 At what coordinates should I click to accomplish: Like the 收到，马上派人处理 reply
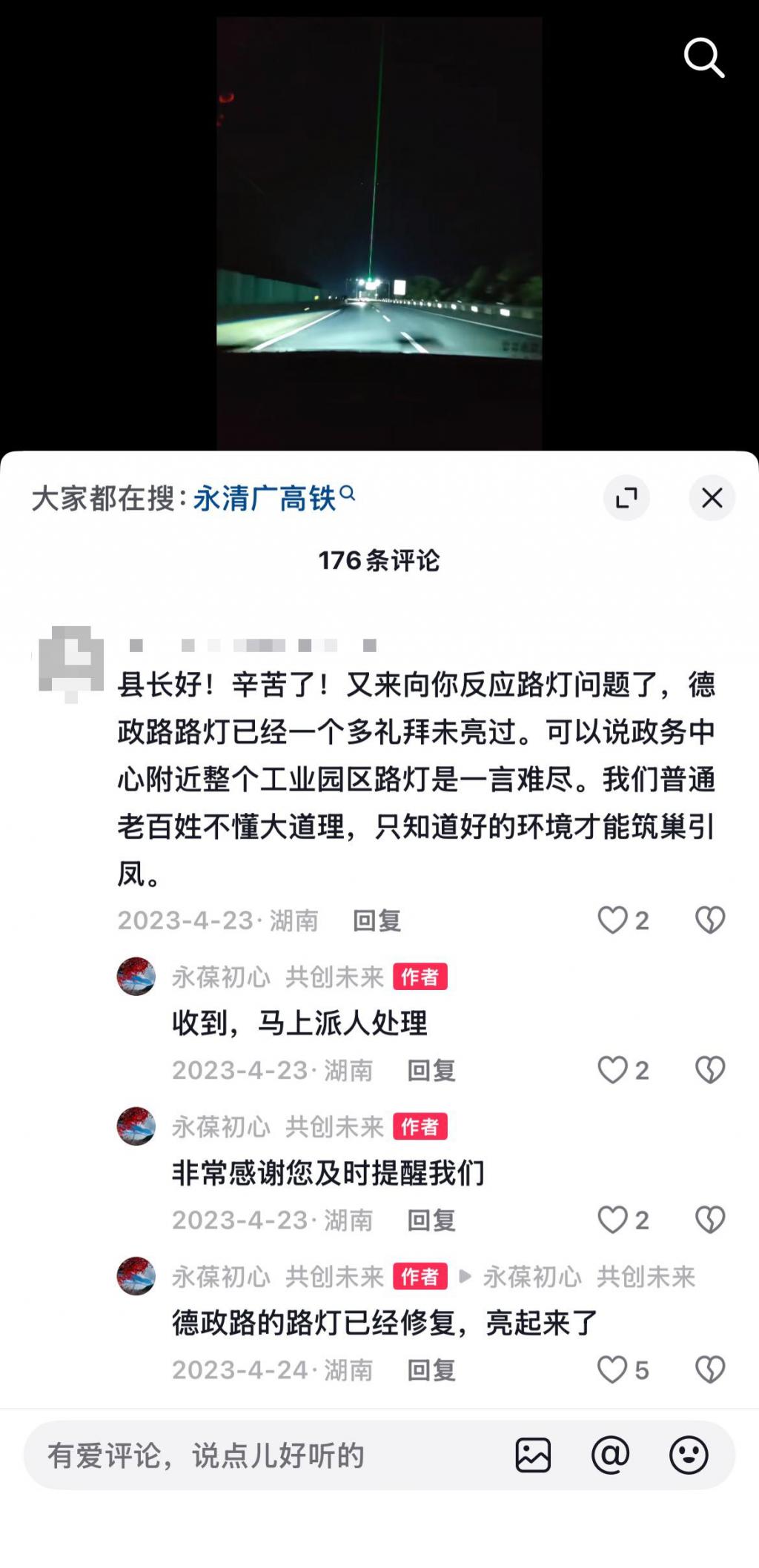(613, 1070)
